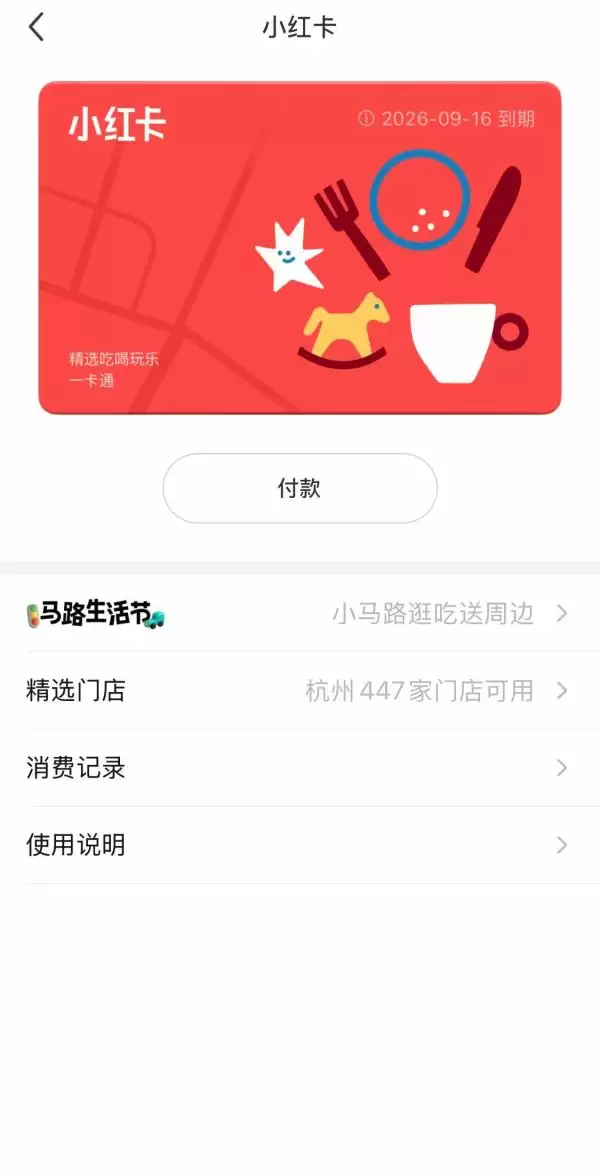This screenshot has width=600, height=1176.
Task: Open the 马路生活节 promotion row
Action: 300,613
